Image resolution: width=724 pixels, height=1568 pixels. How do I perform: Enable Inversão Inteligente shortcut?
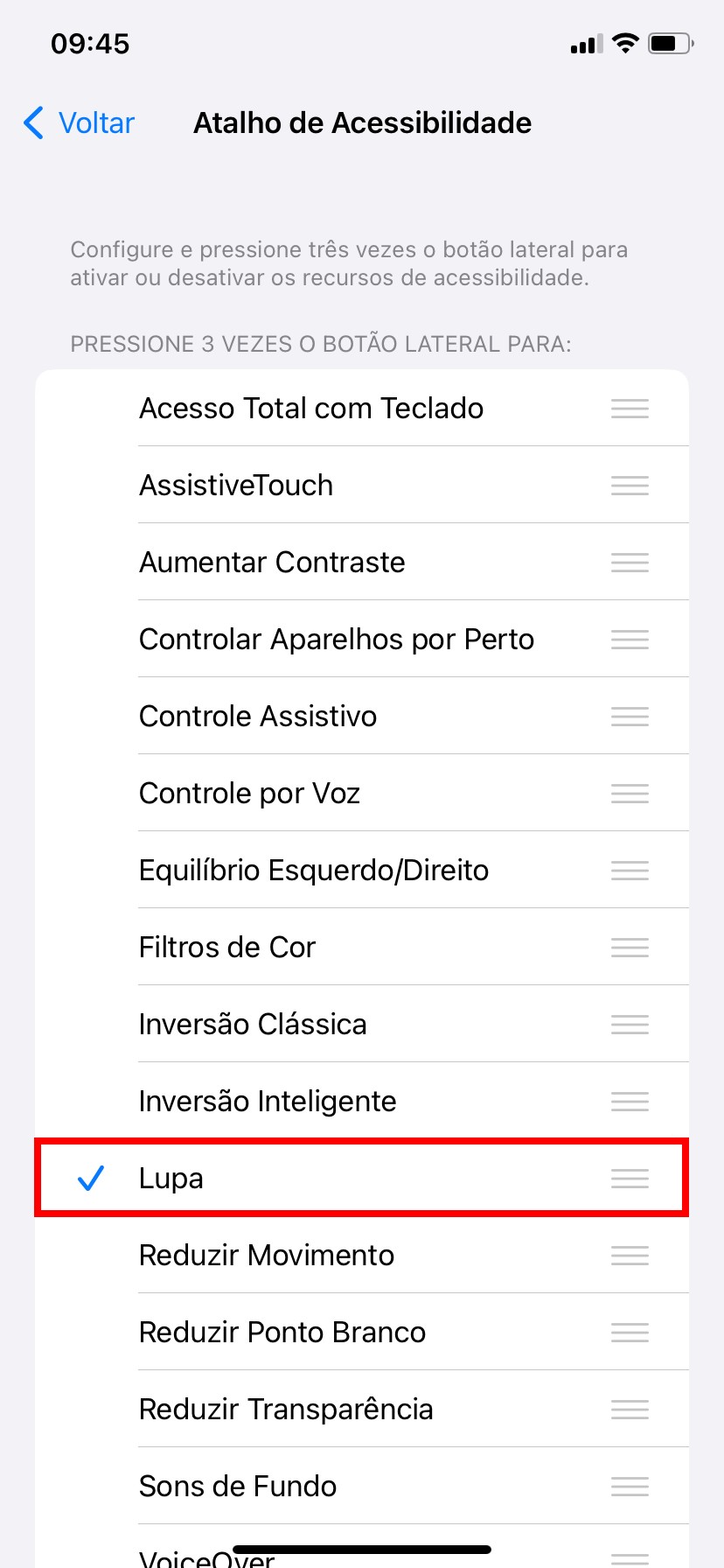pos(268,1102)
